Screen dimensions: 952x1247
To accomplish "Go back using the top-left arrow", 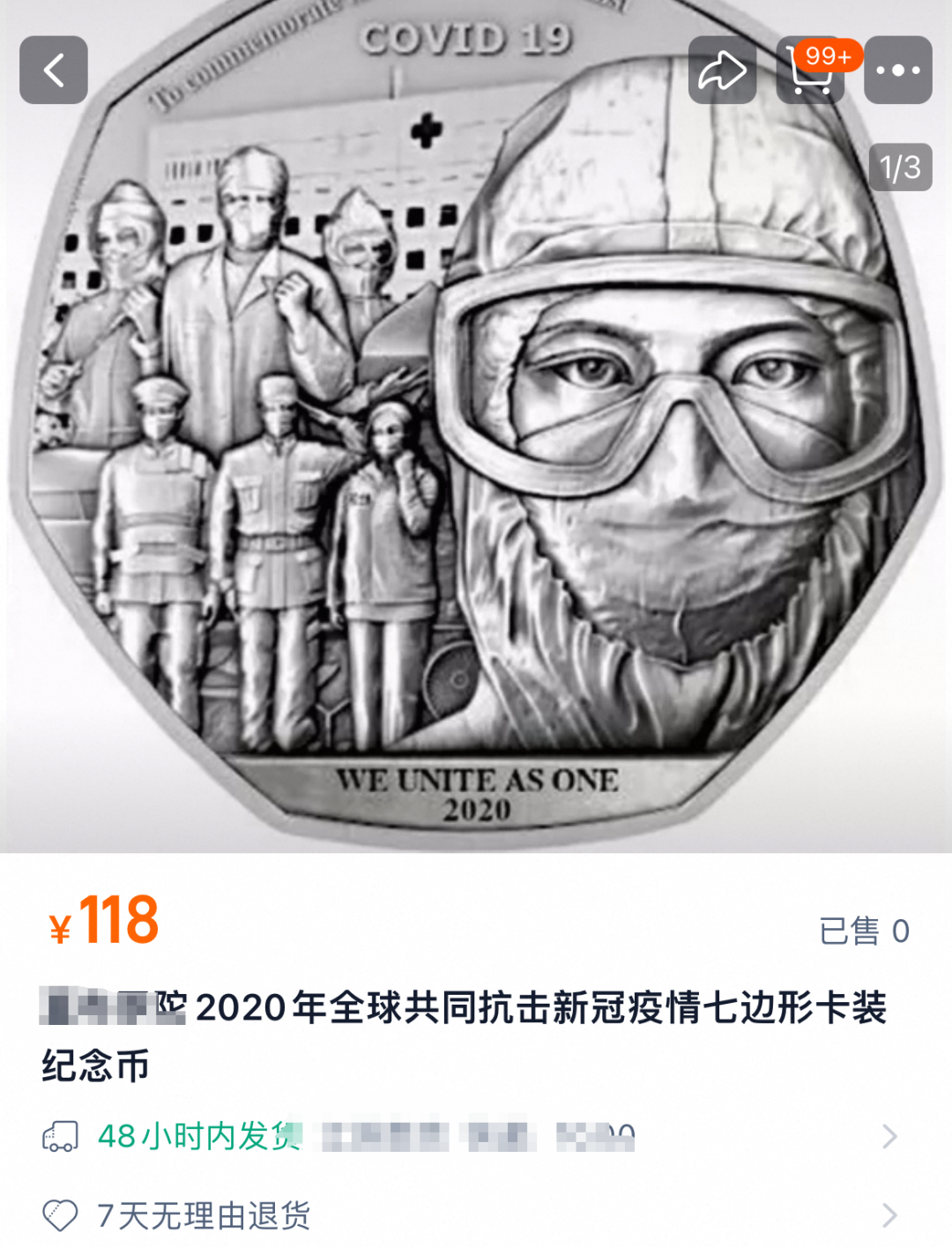I will [x=54, y=71].
